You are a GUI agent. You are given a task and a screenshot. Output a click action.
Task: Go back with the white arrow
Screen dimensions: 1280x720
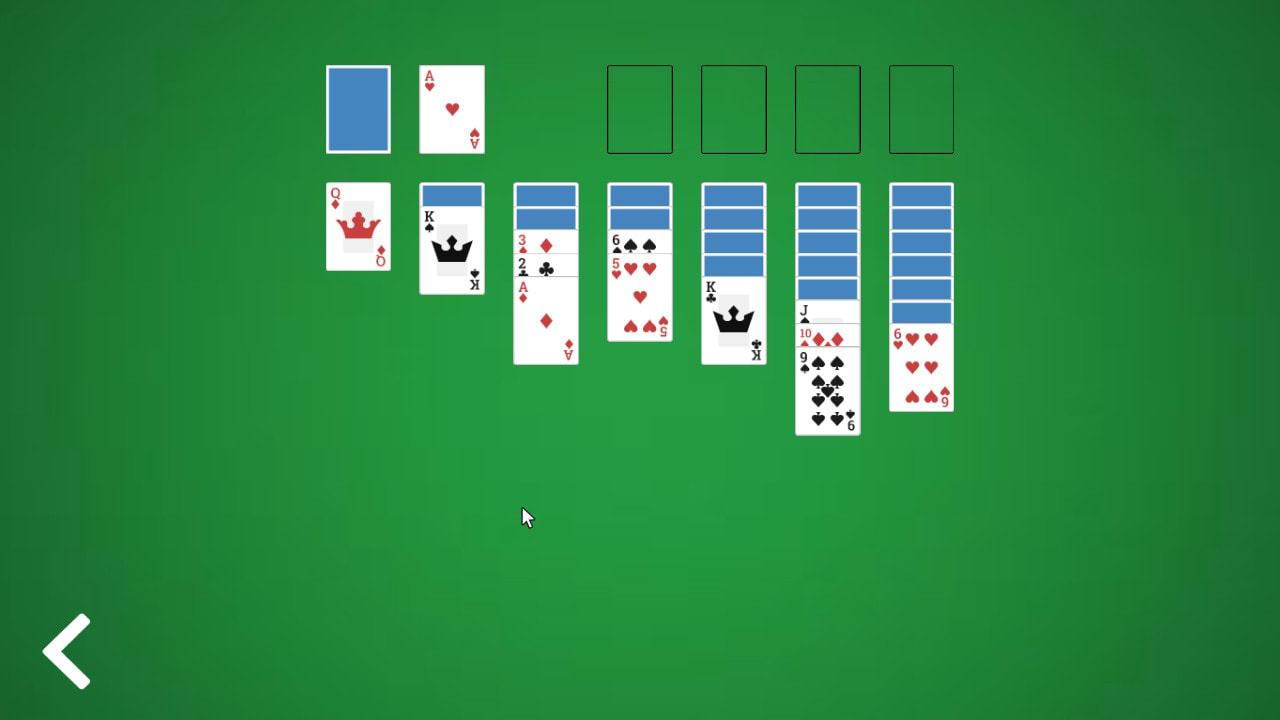[x=67, y=651]
